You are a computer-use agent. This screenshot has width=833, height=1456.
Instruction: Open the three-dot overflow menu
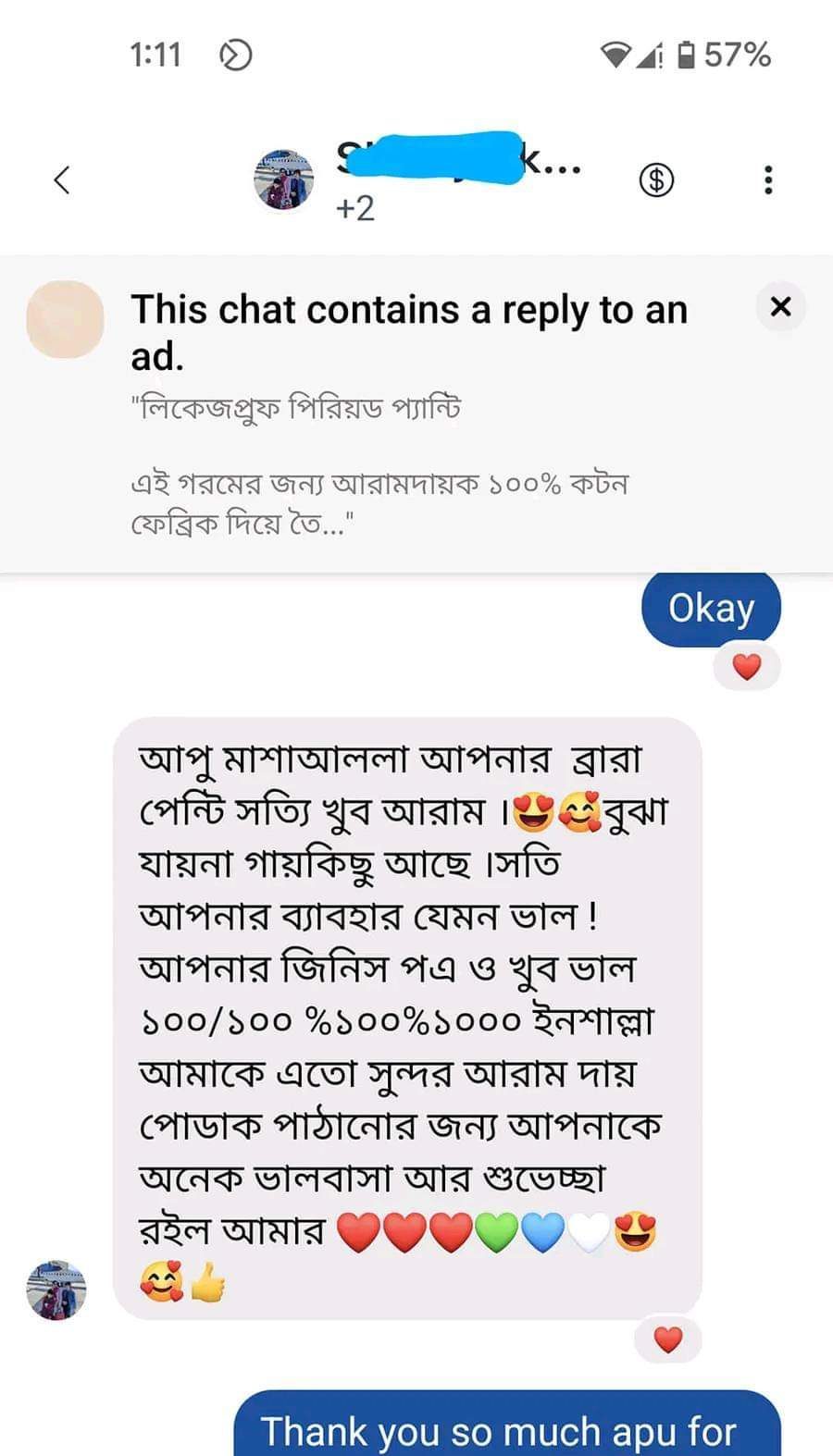click(x=767, y=179)
